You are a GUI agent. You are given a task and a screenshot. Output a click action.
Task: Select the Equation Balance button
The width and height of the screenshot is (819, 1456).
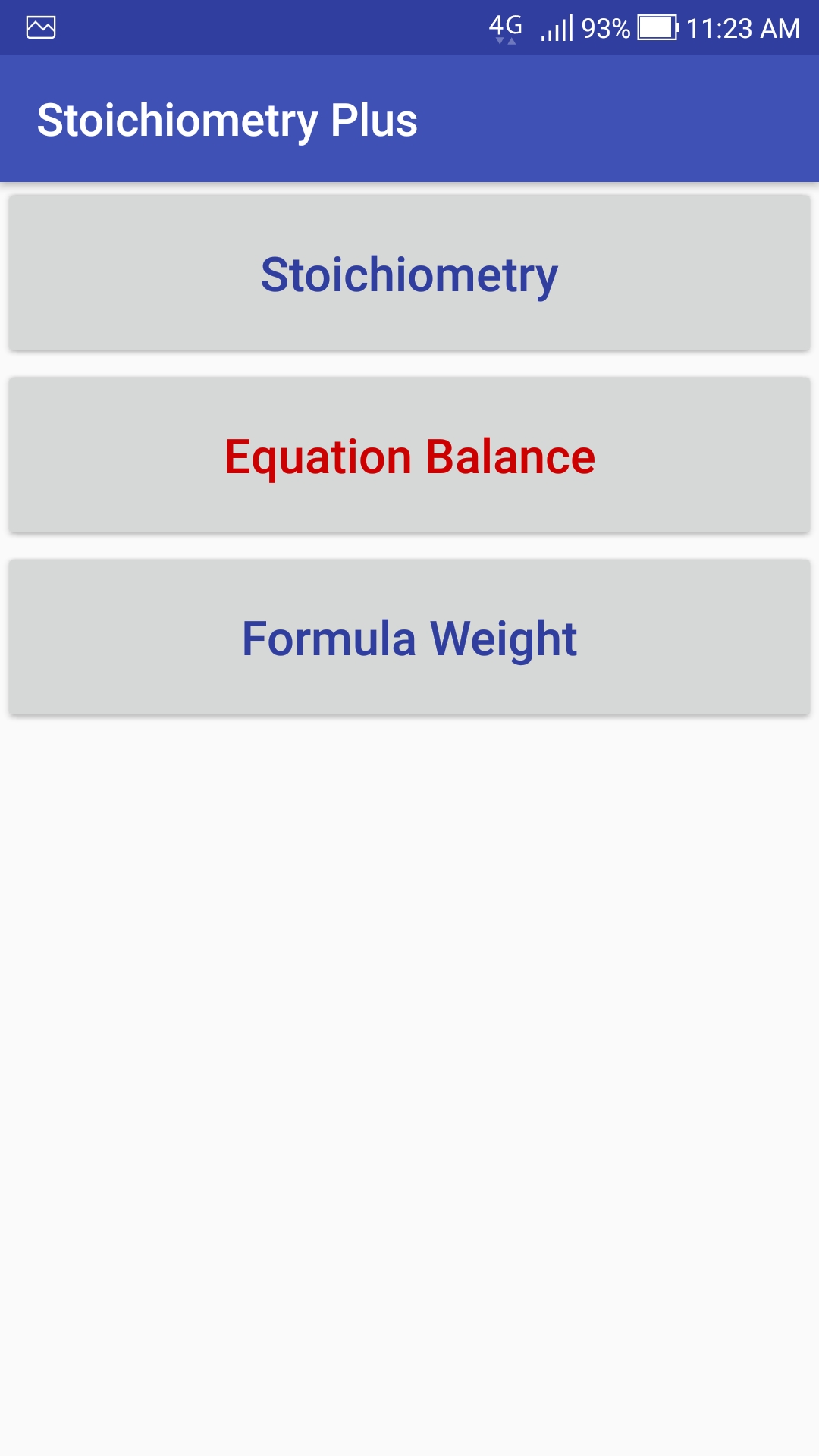click(x=409, y=455)
